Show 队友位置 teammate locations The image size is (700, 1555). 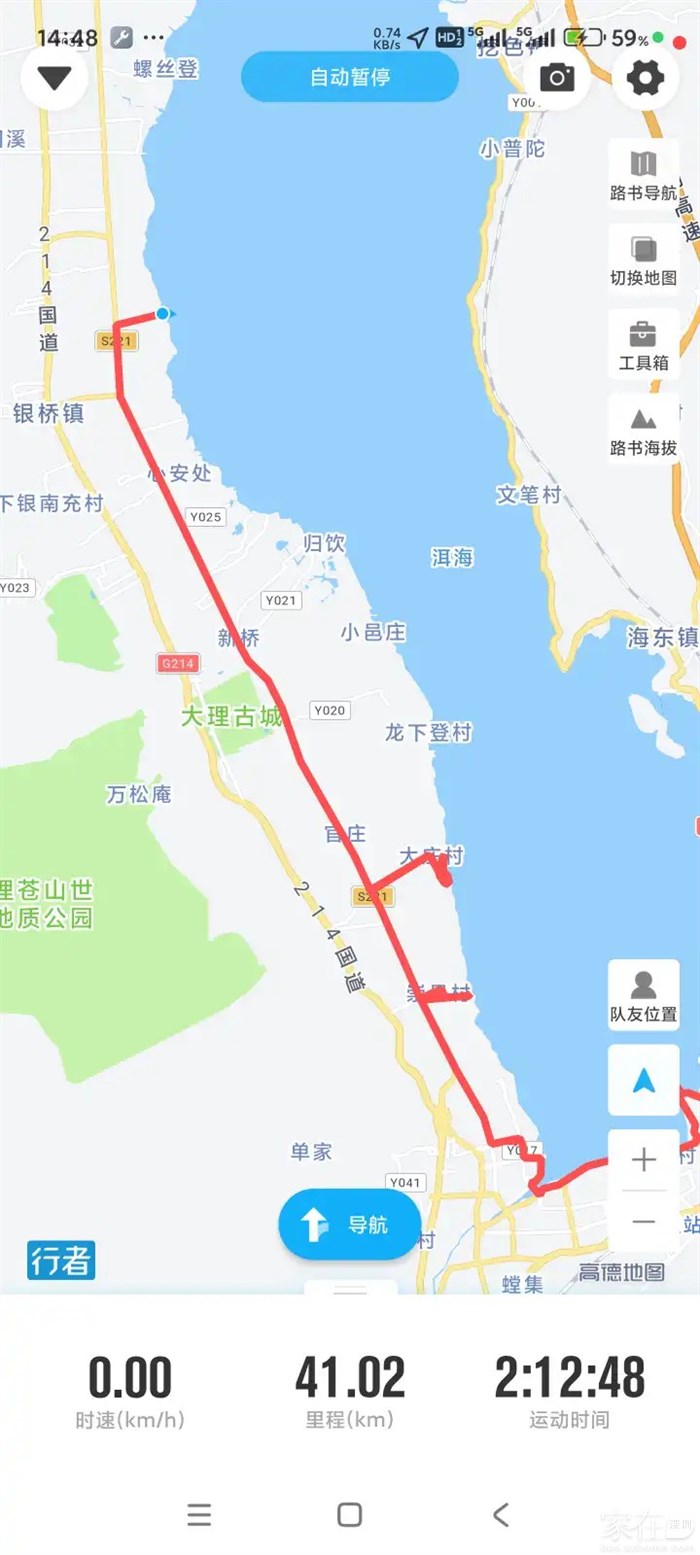click(643, 995)
